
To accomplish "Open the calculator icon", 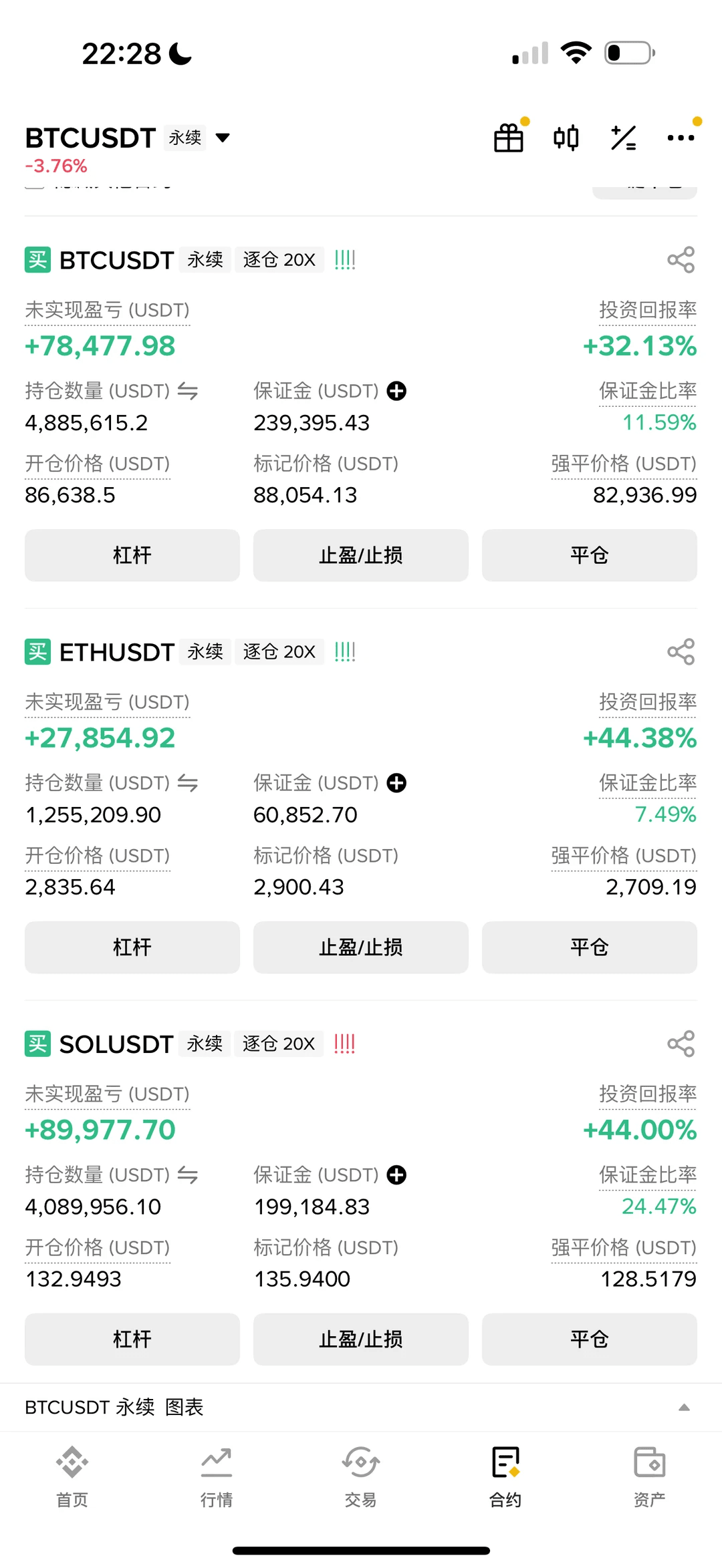I will [624, 138].
